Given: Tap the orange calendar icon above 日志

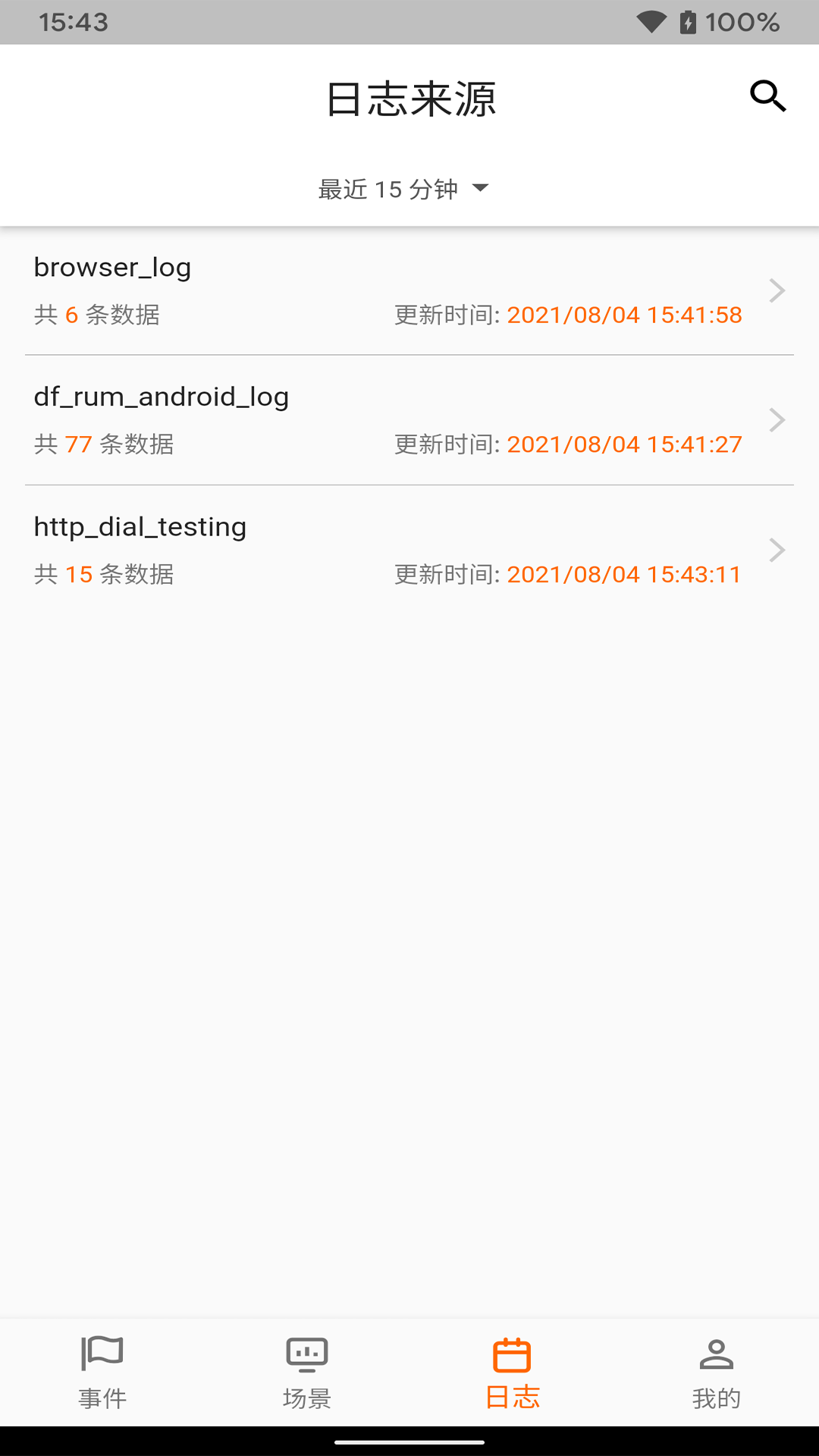Looking at the screenshot, I should pos(512,1351).
